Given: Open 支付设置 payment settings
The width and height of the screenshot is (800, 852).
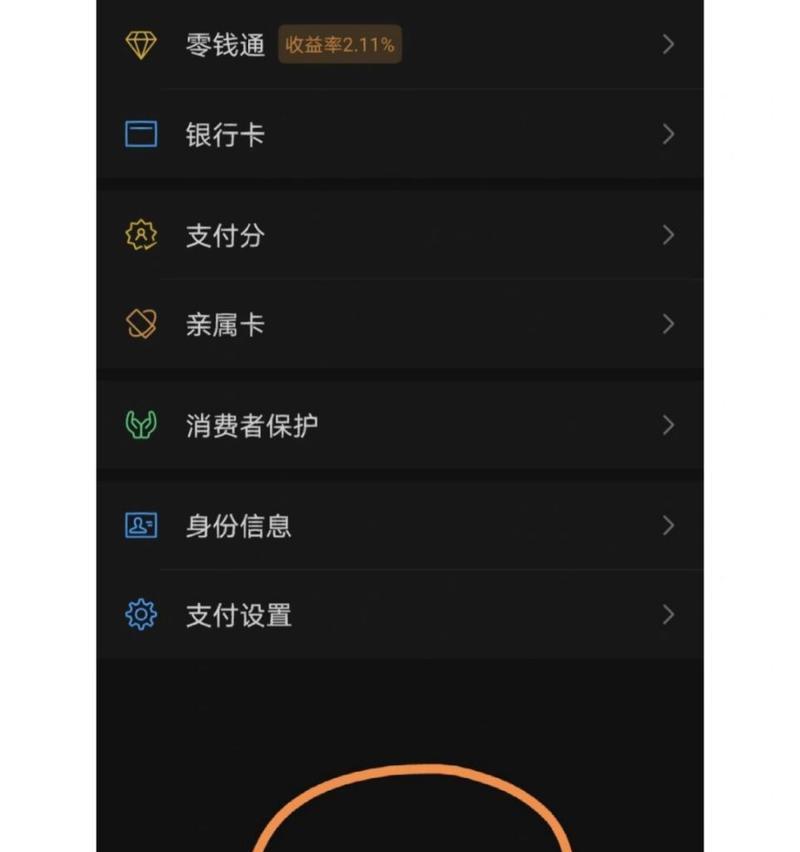Looking at the screenshot, I should pos(400,614).
